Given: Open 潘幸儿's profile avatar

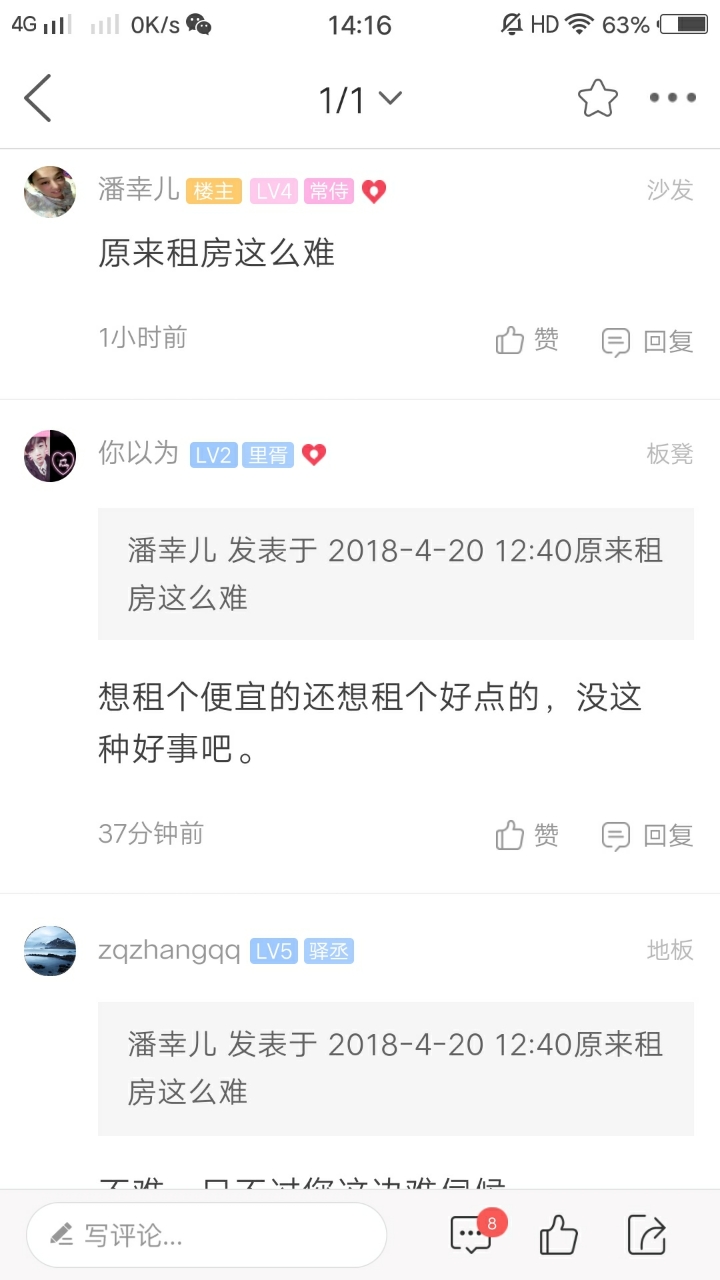Looking at the screenshot, I should pos(50,191).
